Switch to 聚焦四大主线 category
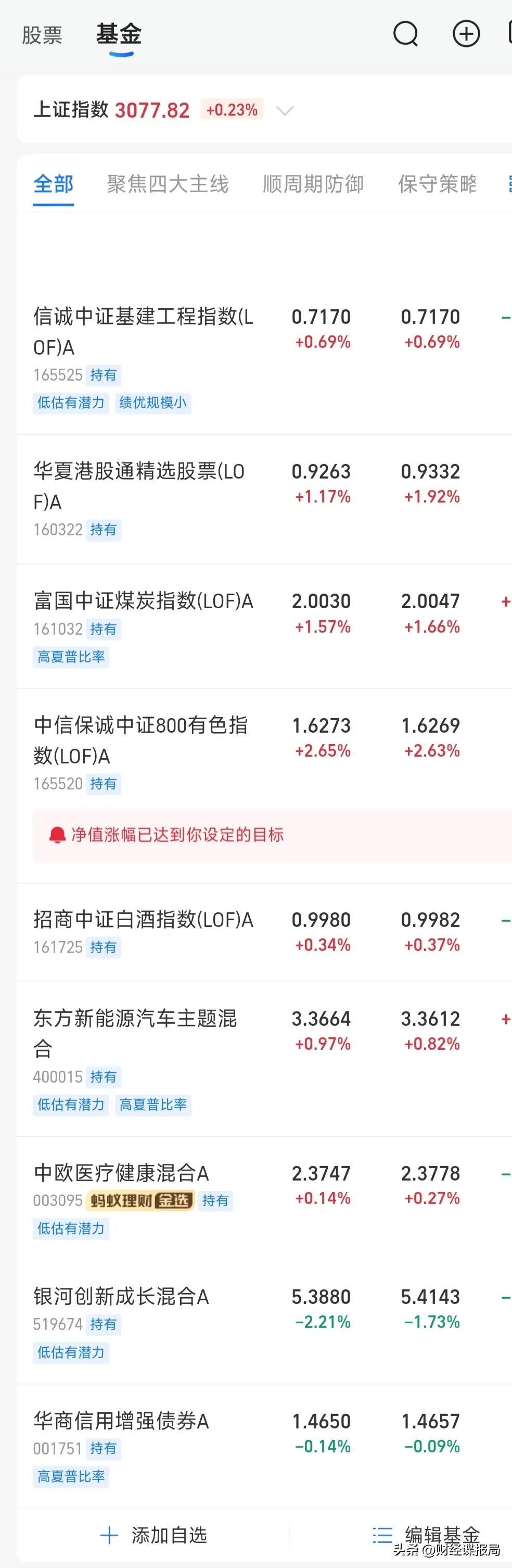This screenshot has height=1568, width=512. click(x=168, y=184)
